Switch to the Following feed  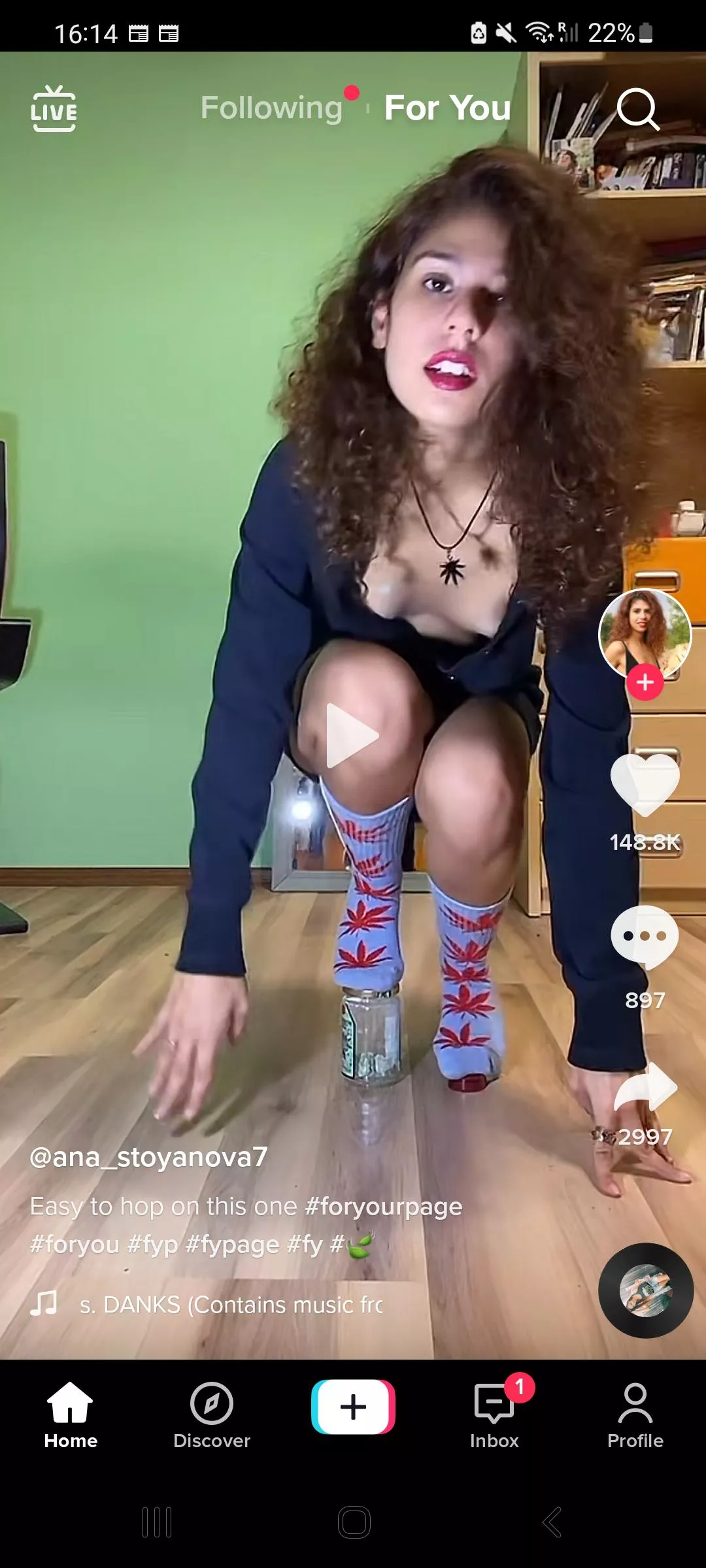coord(271,108)
